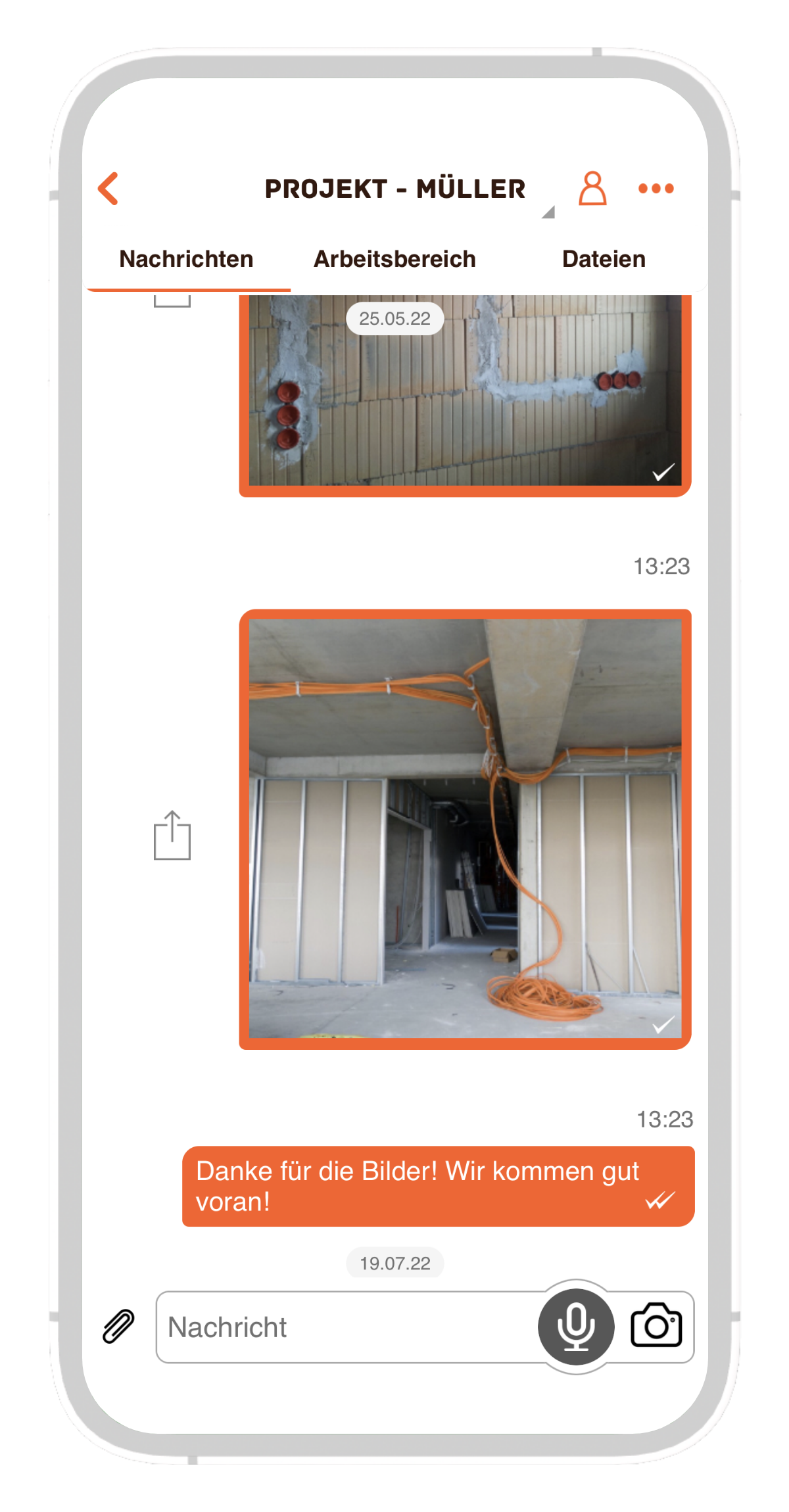Viewport: 789px width, 1512px height.
Task: Switch to the Arbeitsbereich tab
Action: 394,259
